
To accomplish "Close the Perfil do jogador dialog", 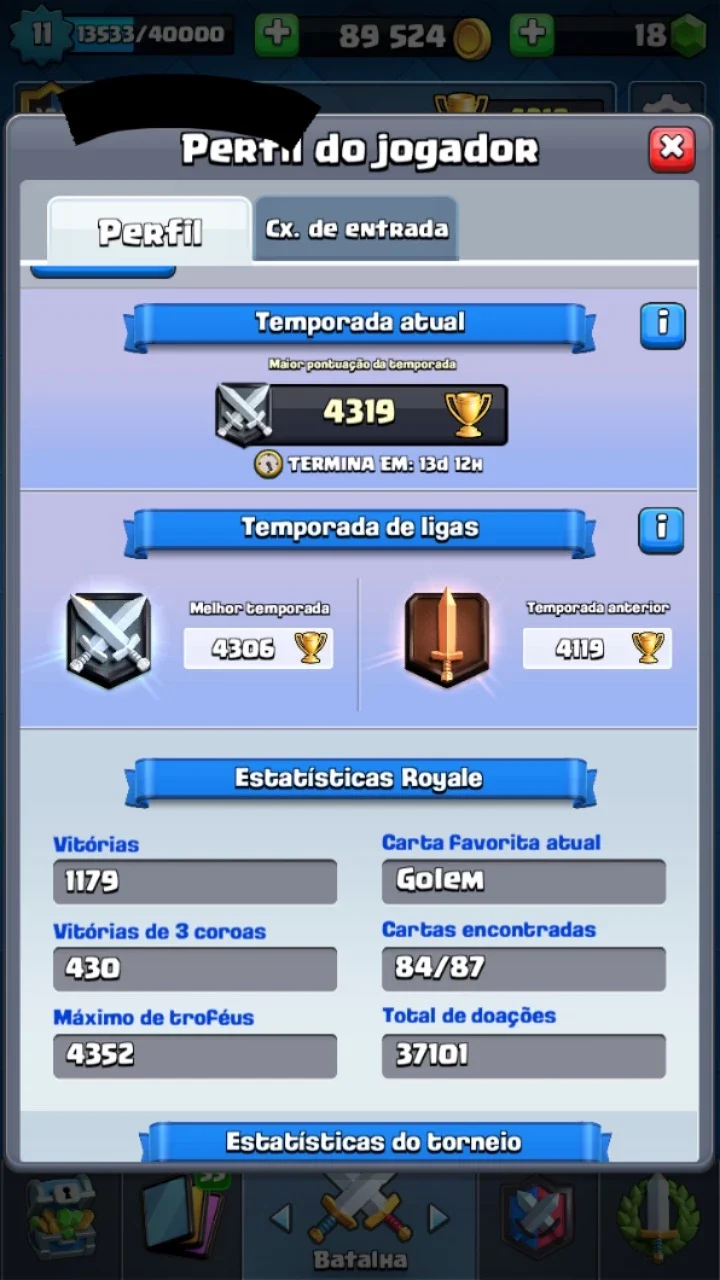I will pyautogui.click(x=671, y=150).
